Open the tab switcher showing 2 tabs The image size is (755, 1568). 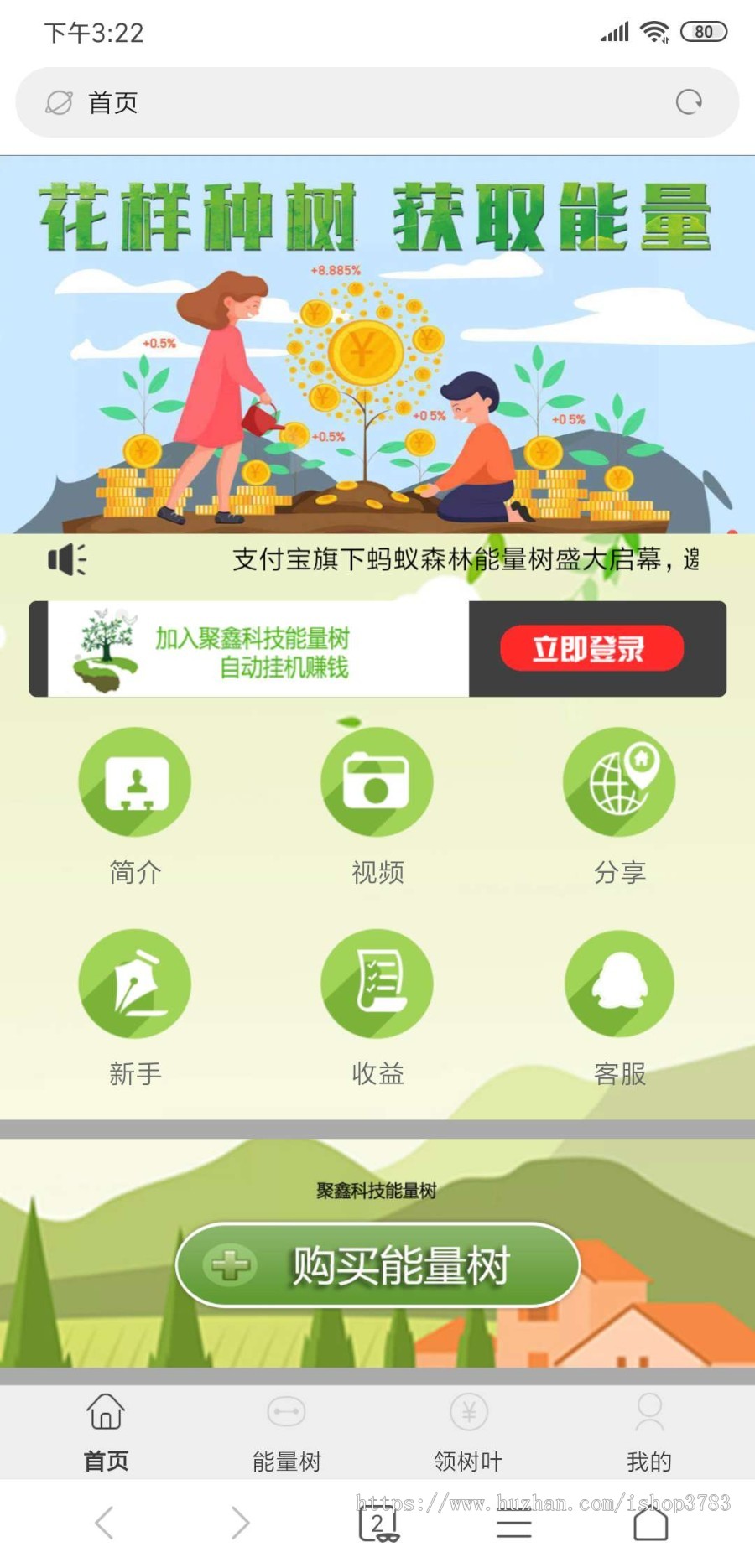tap(377, 1523)
